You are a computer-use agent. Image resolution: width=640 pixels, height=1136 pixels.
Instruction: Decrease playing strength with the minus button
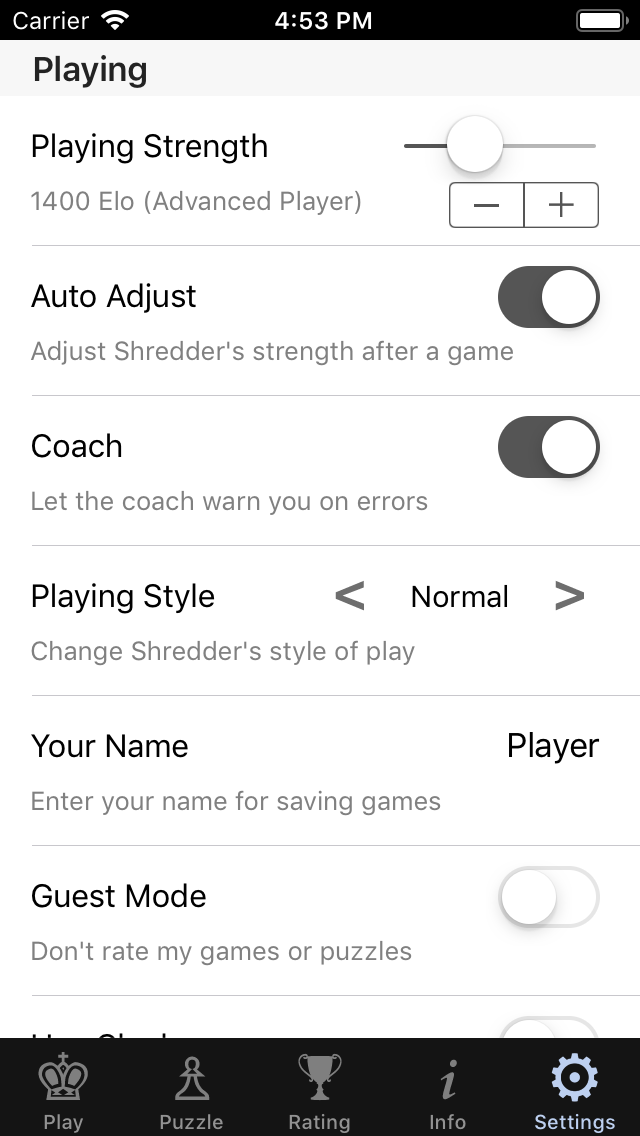pos(486,205)
